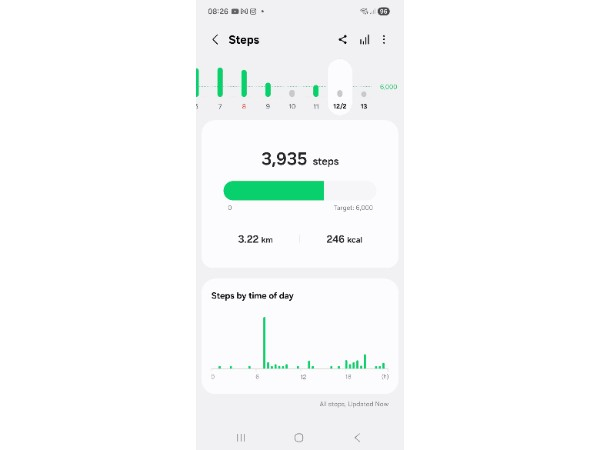Open the more options menu
This screenshot has width=600, height=450.
coord(384,40)
